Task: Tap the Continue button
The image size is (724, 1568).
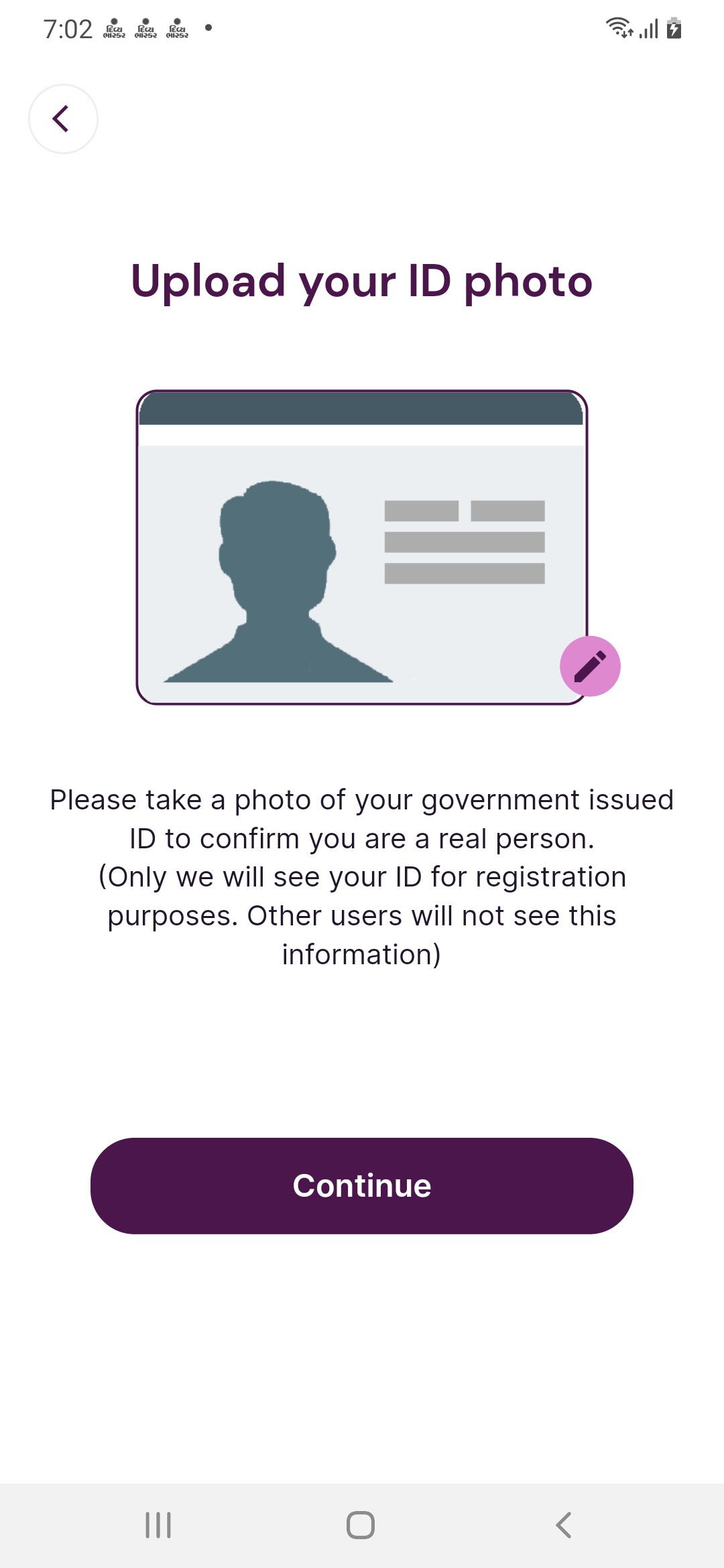Action: tap(362, 1185)
